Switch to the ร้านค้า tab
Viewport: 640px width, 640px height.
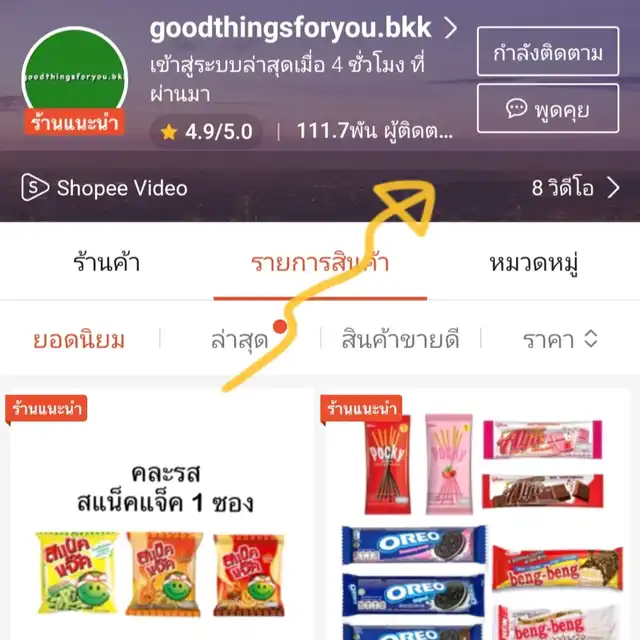[106, 263]
